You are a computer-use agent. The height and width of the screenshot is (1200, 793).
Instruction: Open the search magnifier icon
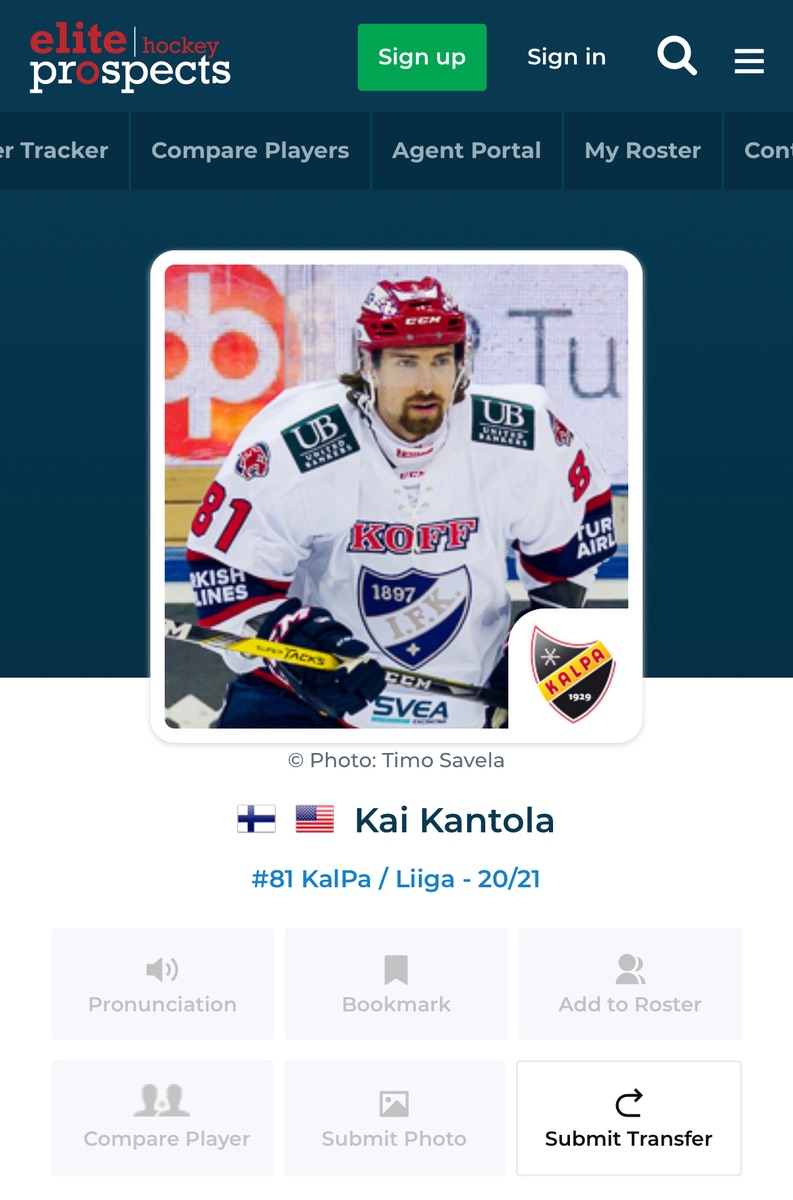[x=676, y=56]
